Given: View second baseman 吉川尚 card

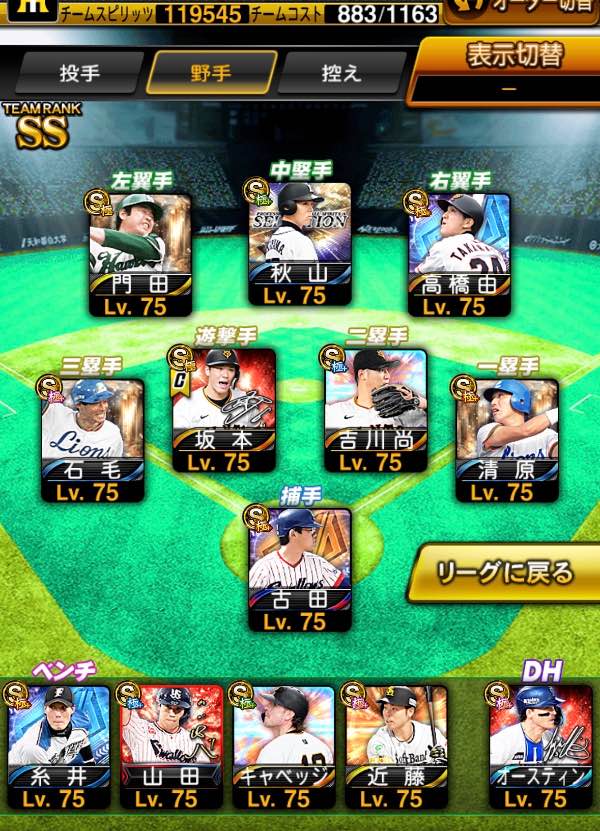Looking at the screenshot, I should [x=375, y=410].
